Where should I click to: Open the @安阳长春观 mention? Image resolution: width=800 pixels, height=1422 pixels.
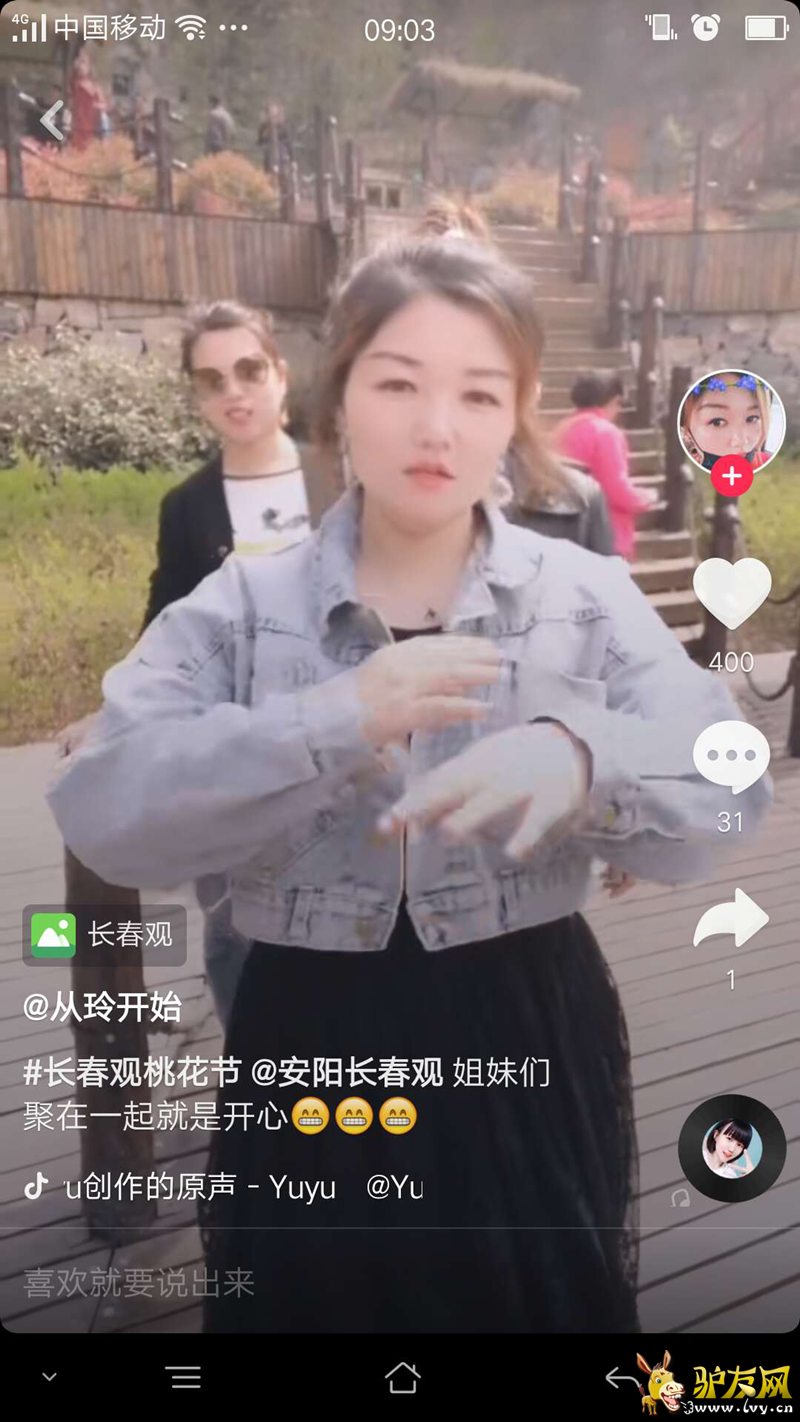pos(346,1073)
